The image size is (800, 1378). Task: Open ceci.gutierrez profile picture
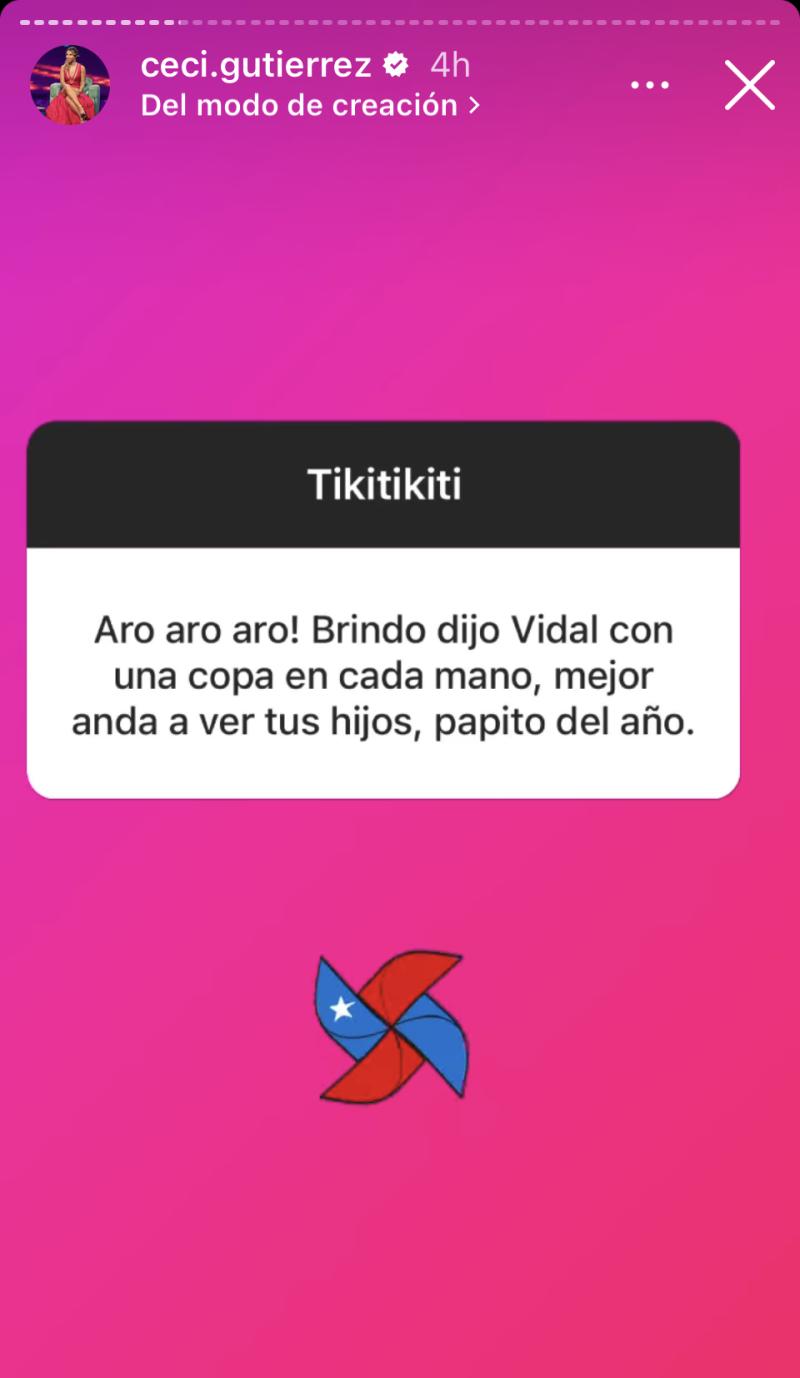(70, 85)
